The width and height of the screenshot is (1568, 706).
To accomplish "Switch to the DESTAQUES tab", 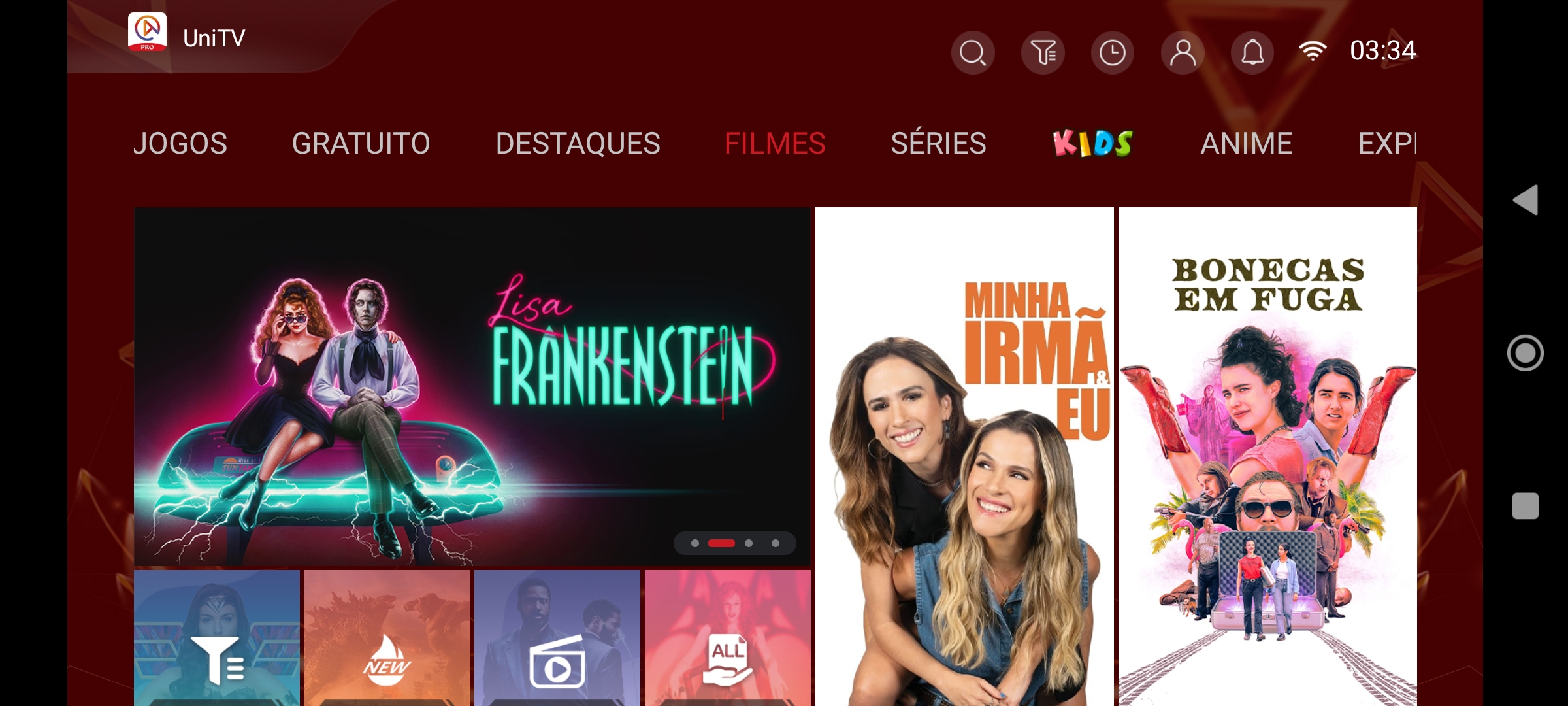I will point(578,143).
